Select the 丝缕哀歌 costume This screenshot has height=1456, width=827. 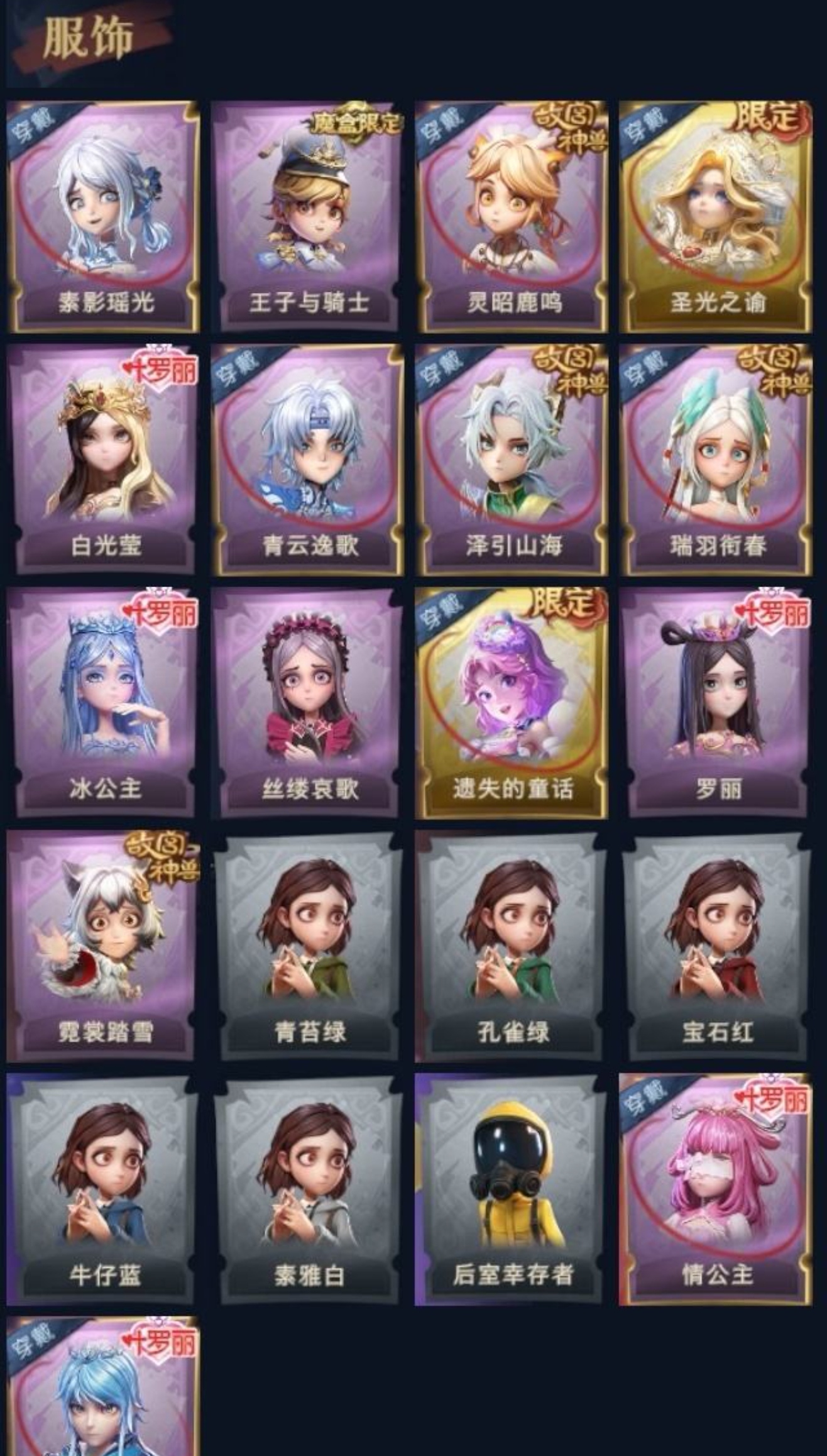tap(307, 703)
